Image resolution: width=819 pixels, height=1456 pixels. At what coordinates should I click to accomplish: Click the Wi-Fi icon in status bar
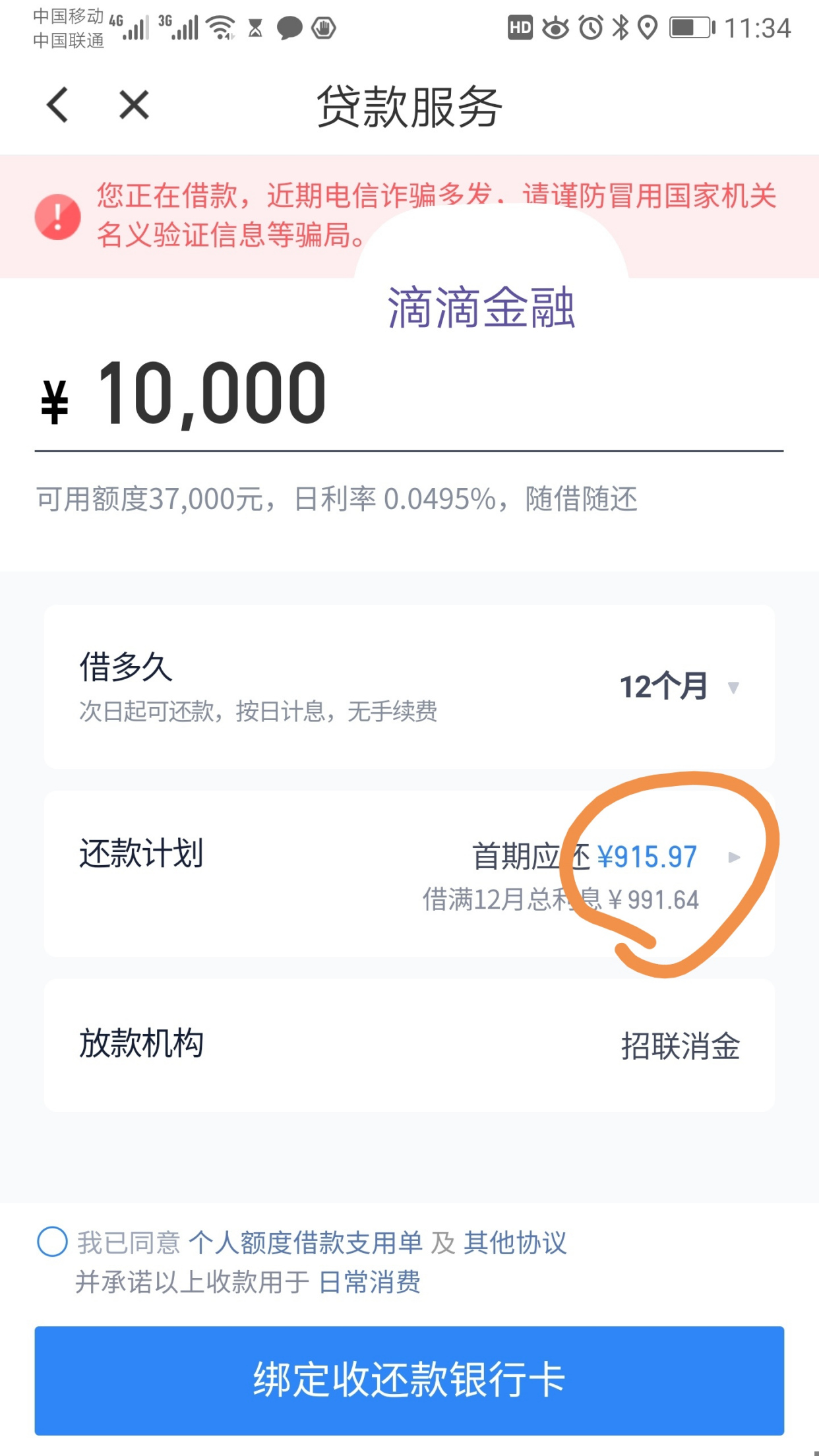pyautogui.click(x=220, y=26)
